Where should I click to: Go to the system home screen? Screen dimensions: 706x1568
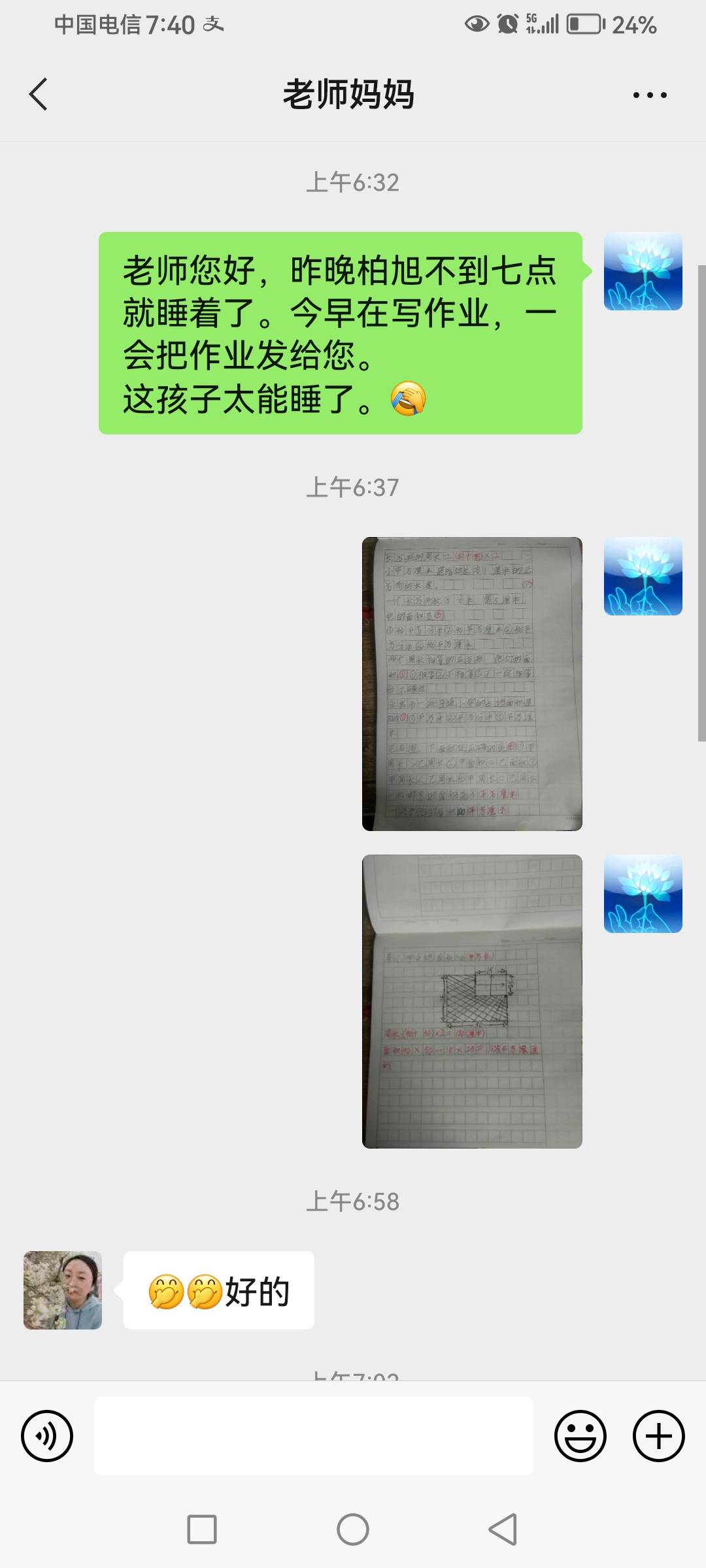point(353,1529)
